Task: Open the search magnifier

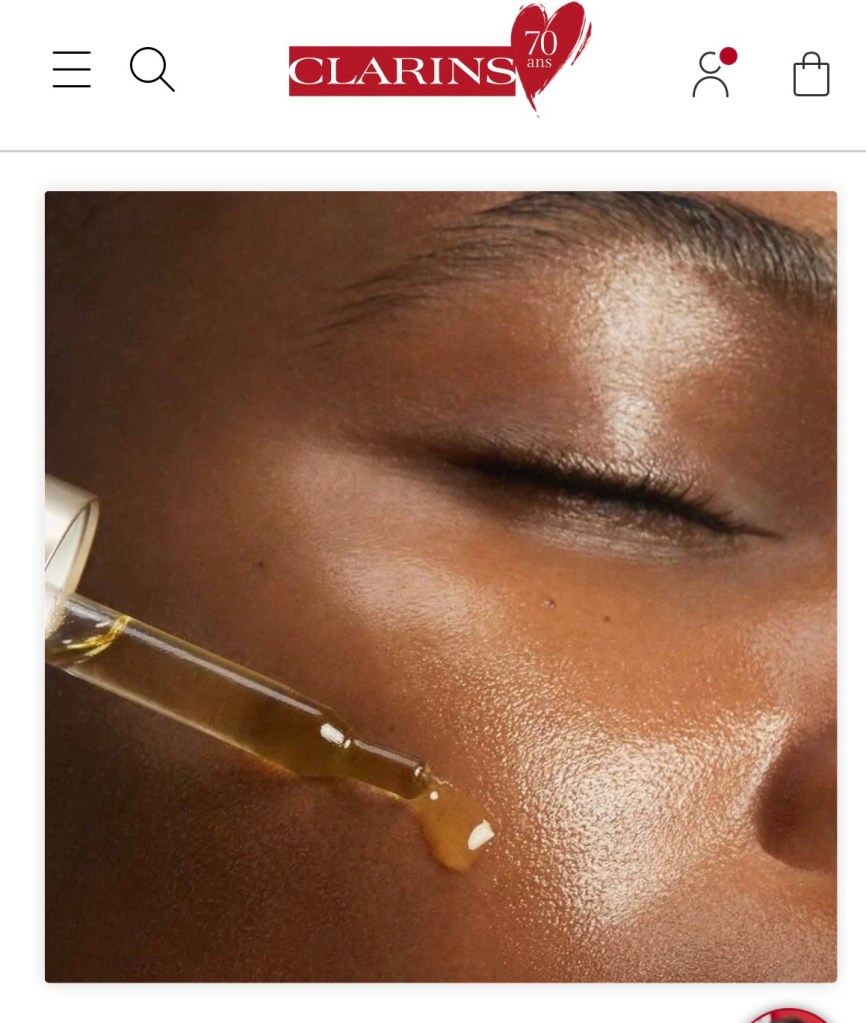Action: coord(152,70)
